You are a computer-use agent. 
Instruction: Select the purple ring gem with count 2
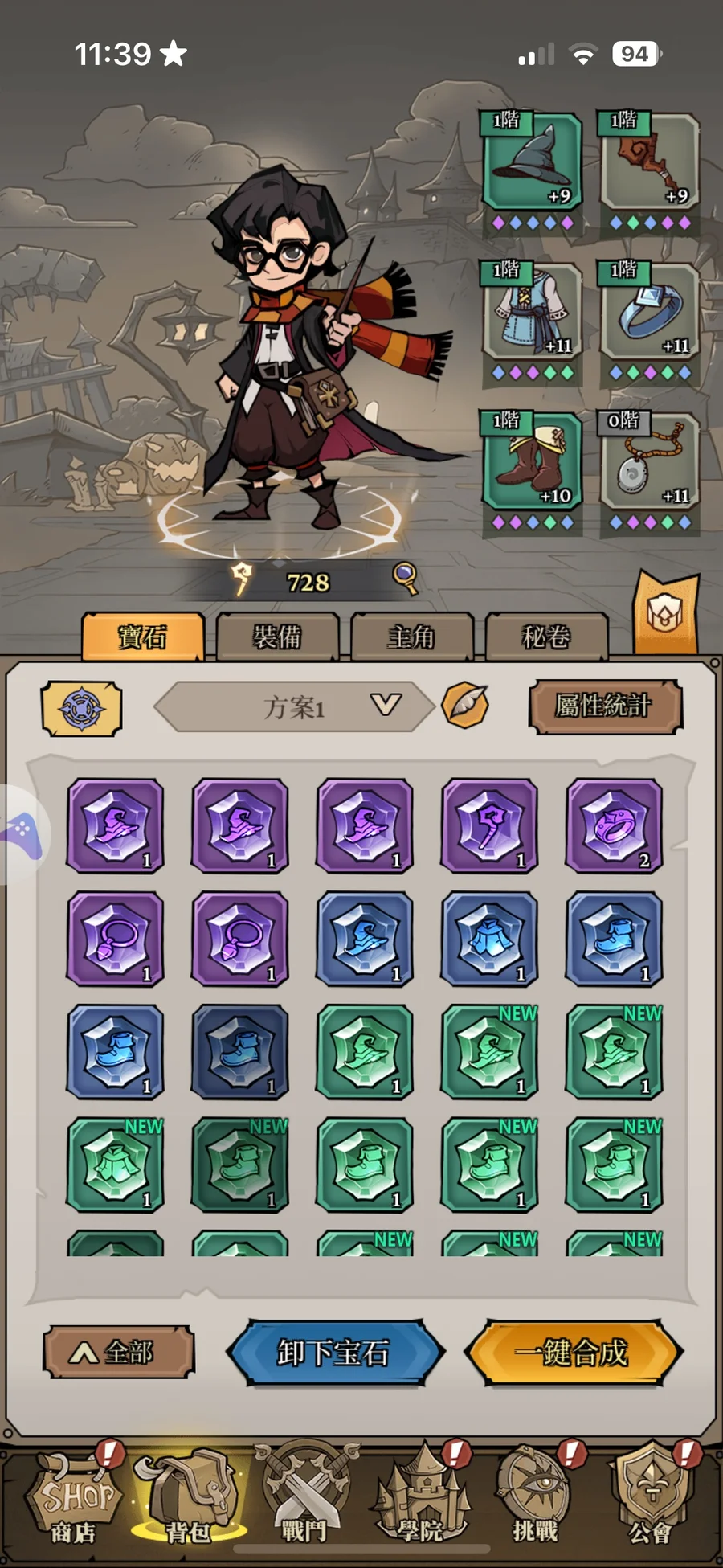pos(615,826)
